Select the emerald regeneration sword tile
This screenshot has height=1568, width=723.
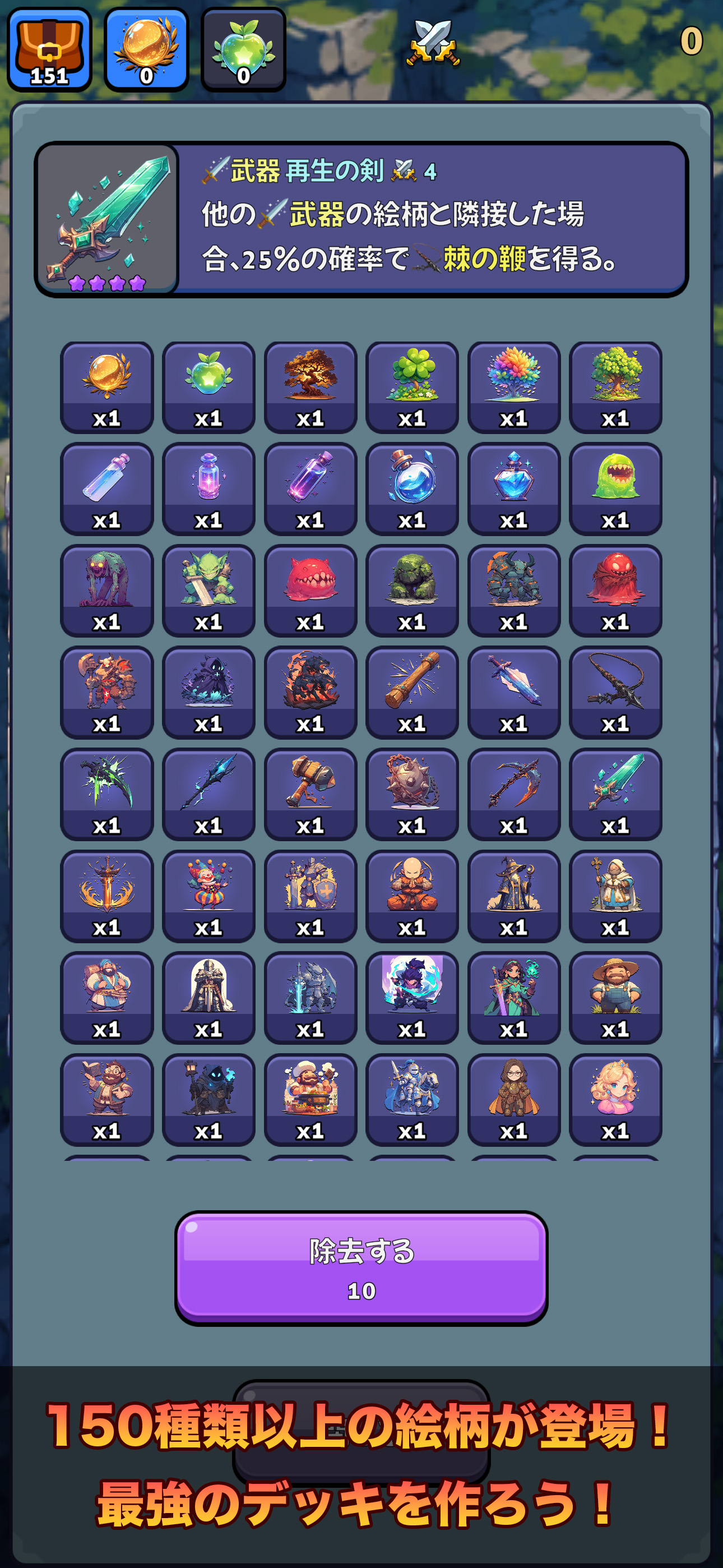(x=615, y=794)
